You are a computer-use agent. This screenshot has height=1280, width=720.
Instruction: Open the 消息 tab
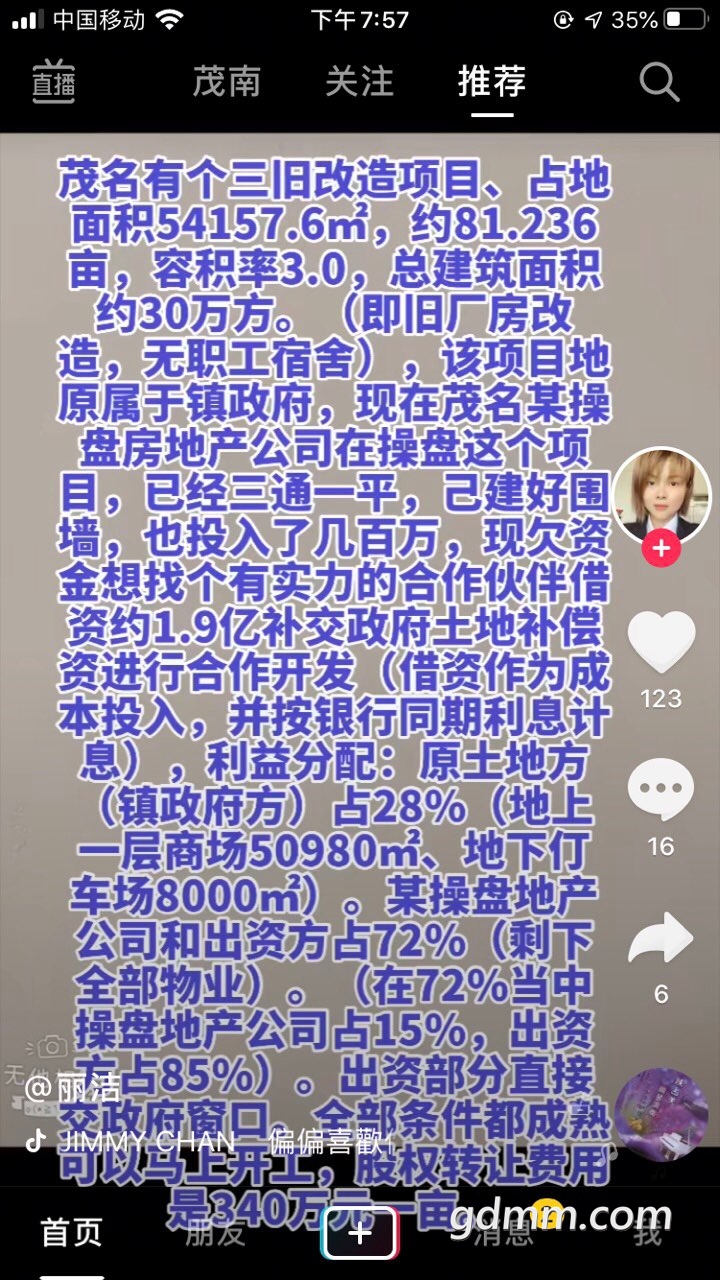[x=503, y=1232]
